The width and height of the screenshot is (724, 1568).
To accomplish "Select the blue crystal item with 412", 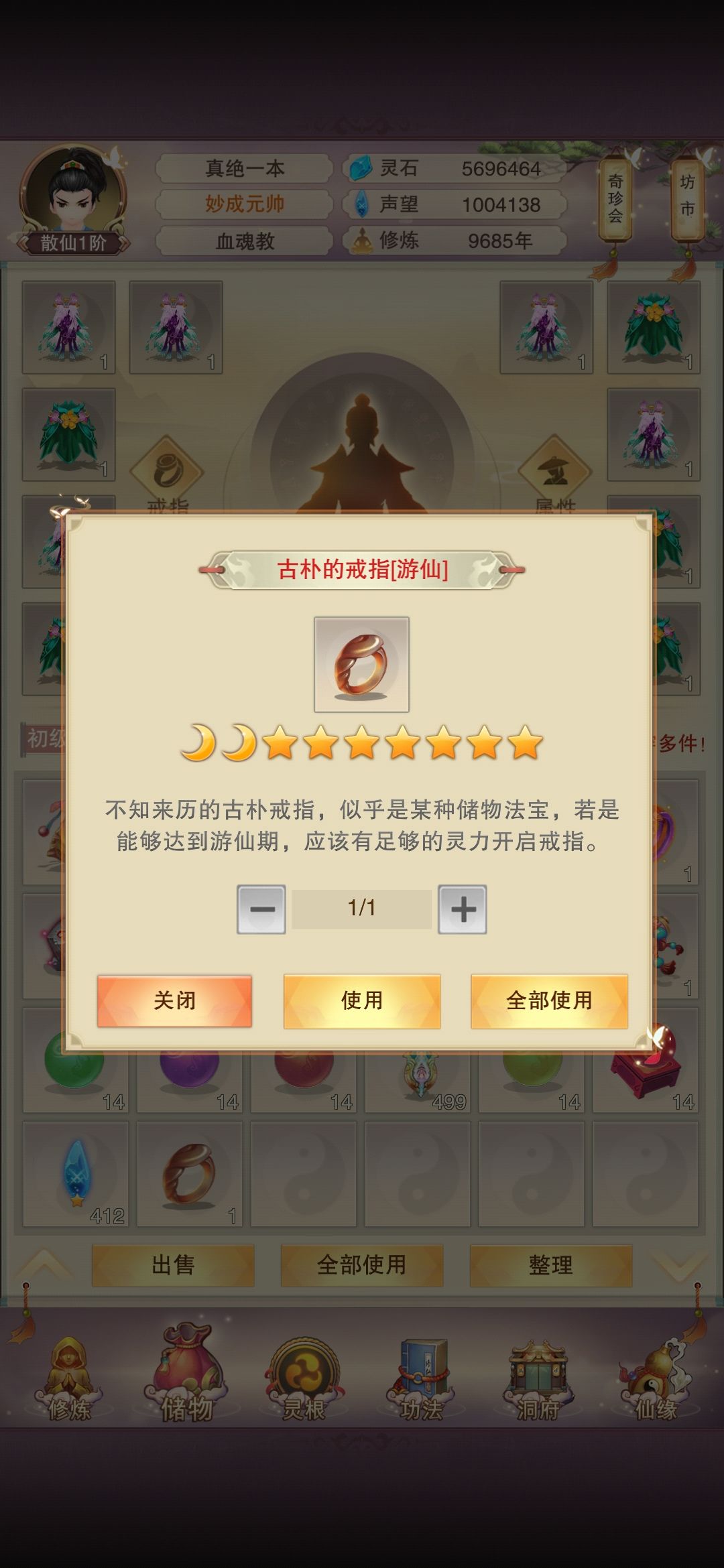I will pyautogui.click(x=75, y=1174).
